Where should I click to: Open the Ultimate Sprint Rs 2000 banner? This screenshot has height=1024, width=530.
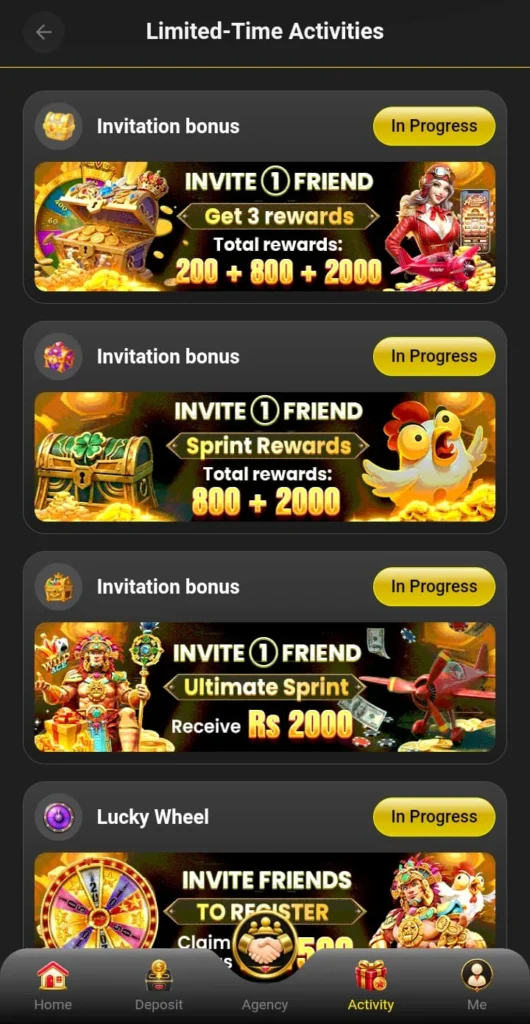coord(264,686)
